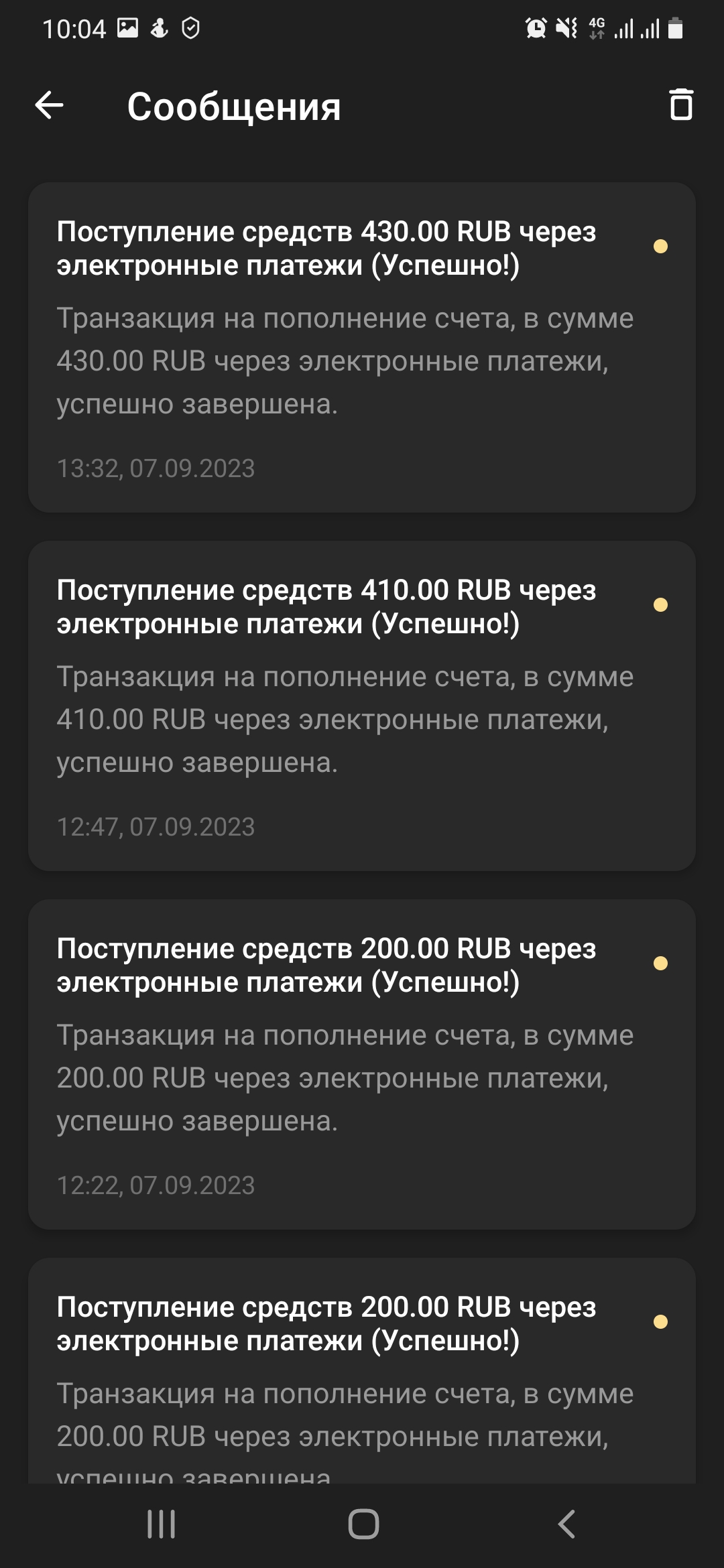Open recent apps from navigation bar
The width and height of the screenshot is (724, 1568).
(x=161, y=1524)
